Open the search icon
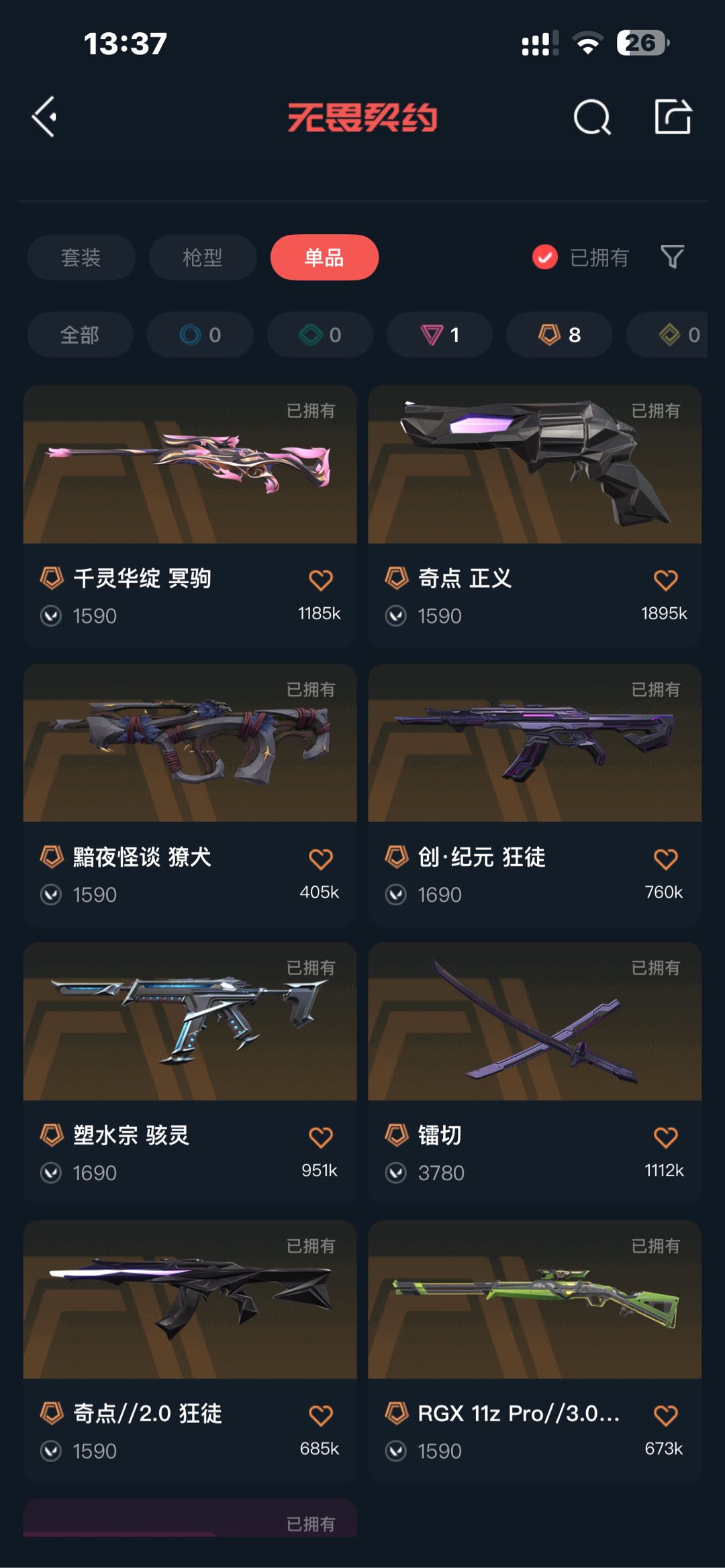Image resolution: width=725 pixels, height=1568 pixels. click(592, 117)
